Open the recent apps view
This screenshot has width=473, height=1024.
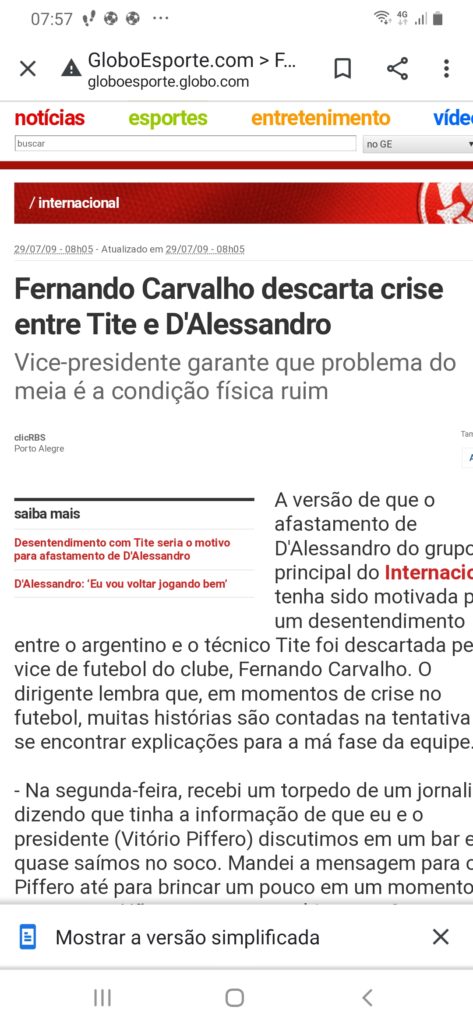(x=103, y=997)
